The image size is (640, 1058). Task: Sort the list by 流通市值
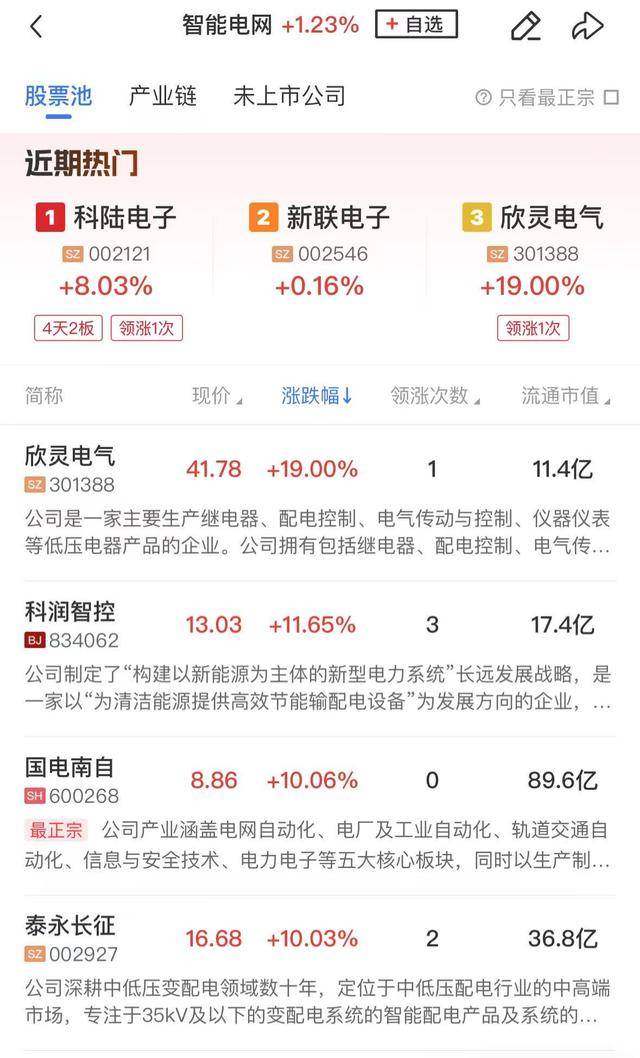pyautogui.click(x=566, y=395)
